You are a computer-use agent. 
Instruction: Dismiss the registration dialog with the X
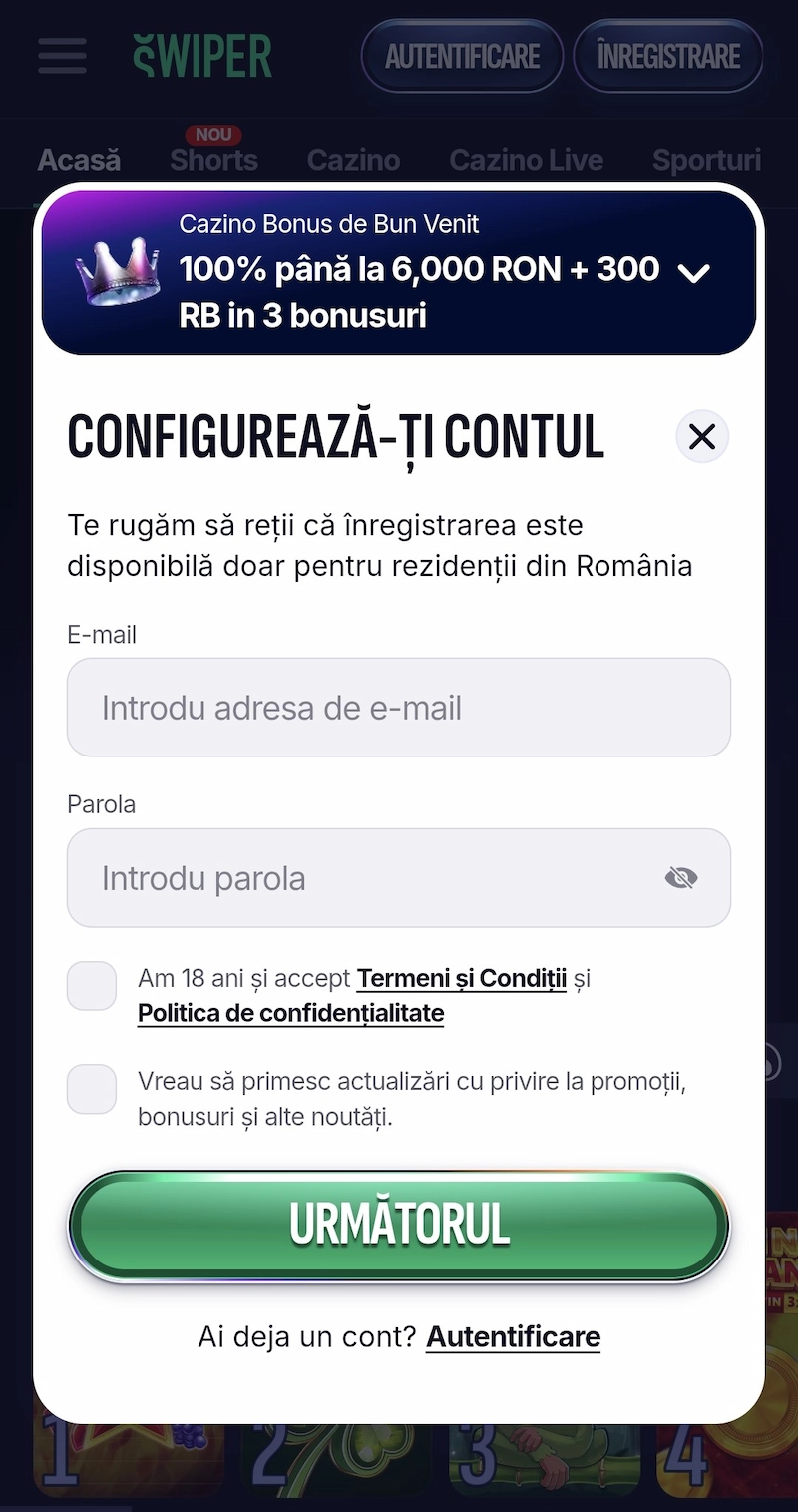coord(701,436)
